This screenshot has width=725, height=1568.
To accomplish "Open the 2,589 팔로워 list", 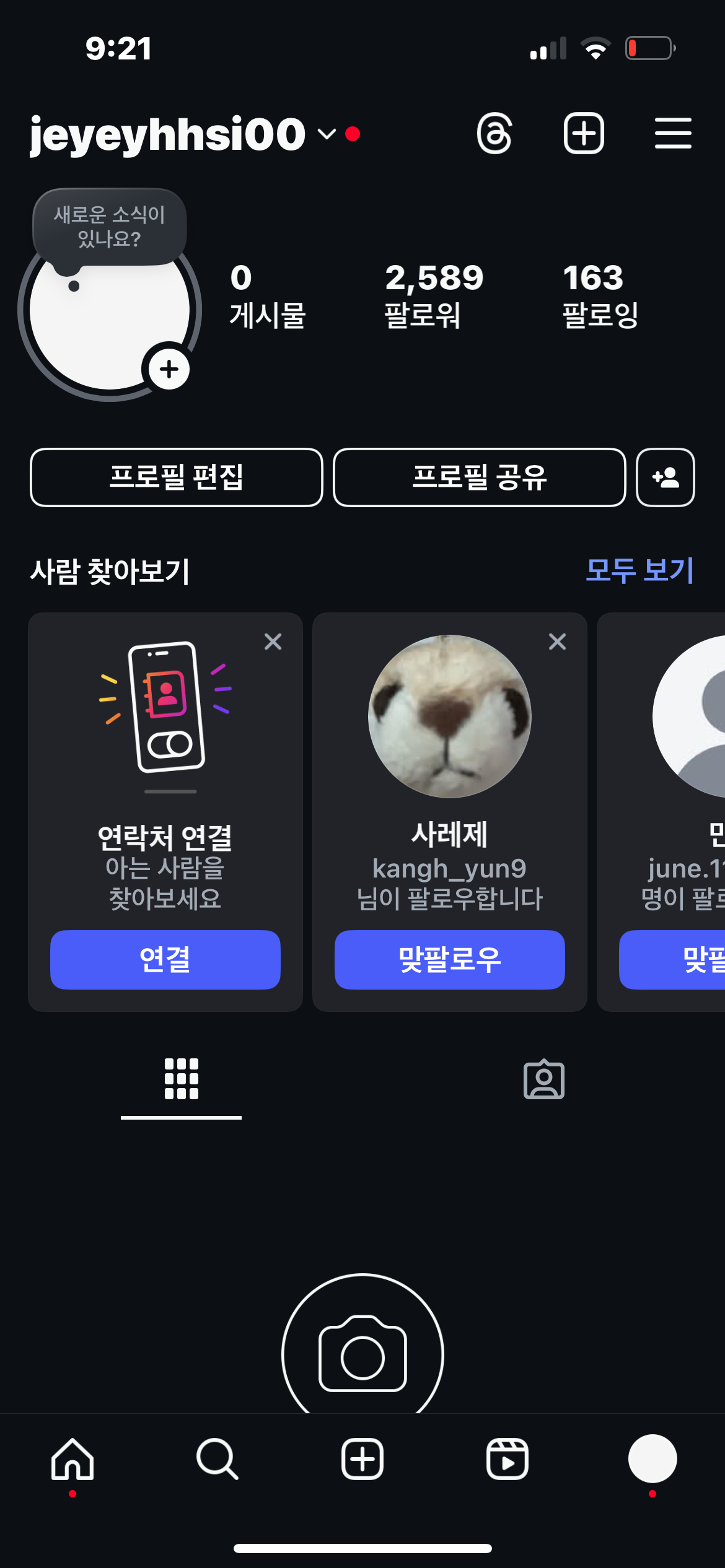I will (x=434, y=295).
